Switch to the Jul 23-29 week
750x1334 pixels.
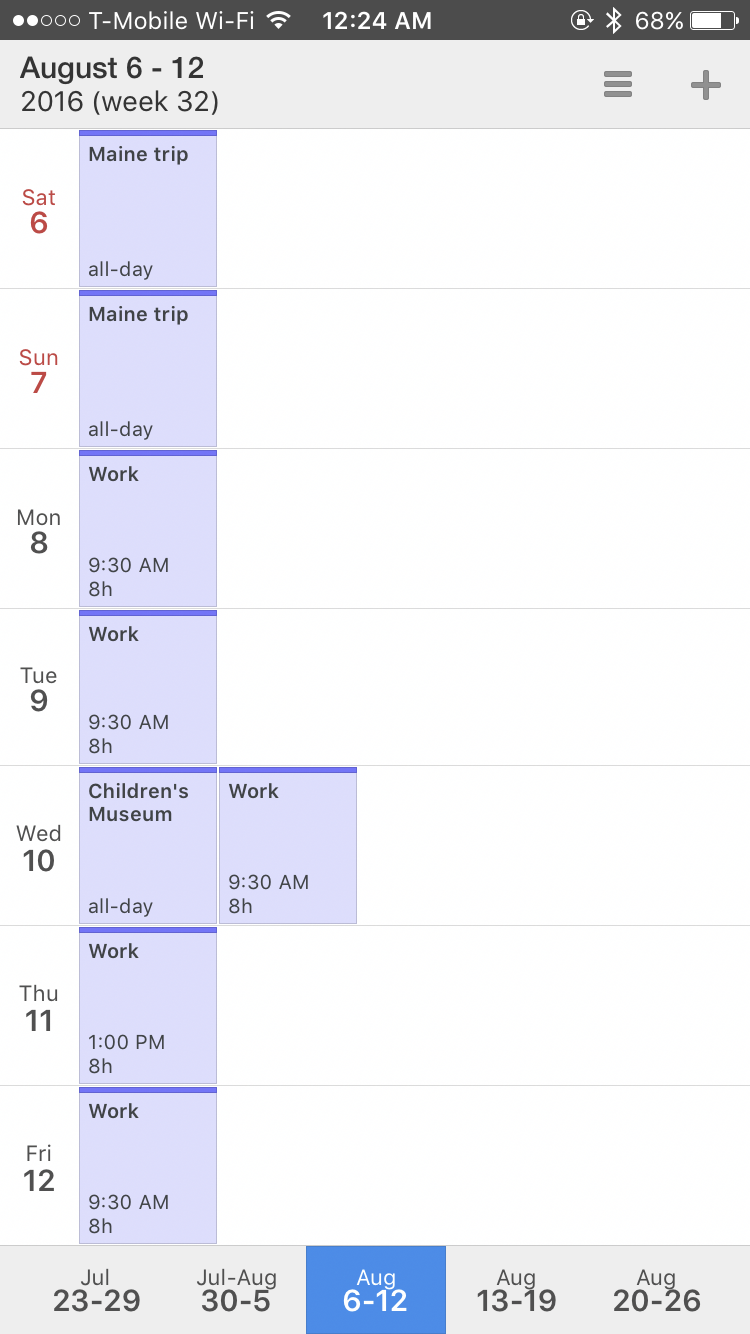(96, 1290)
